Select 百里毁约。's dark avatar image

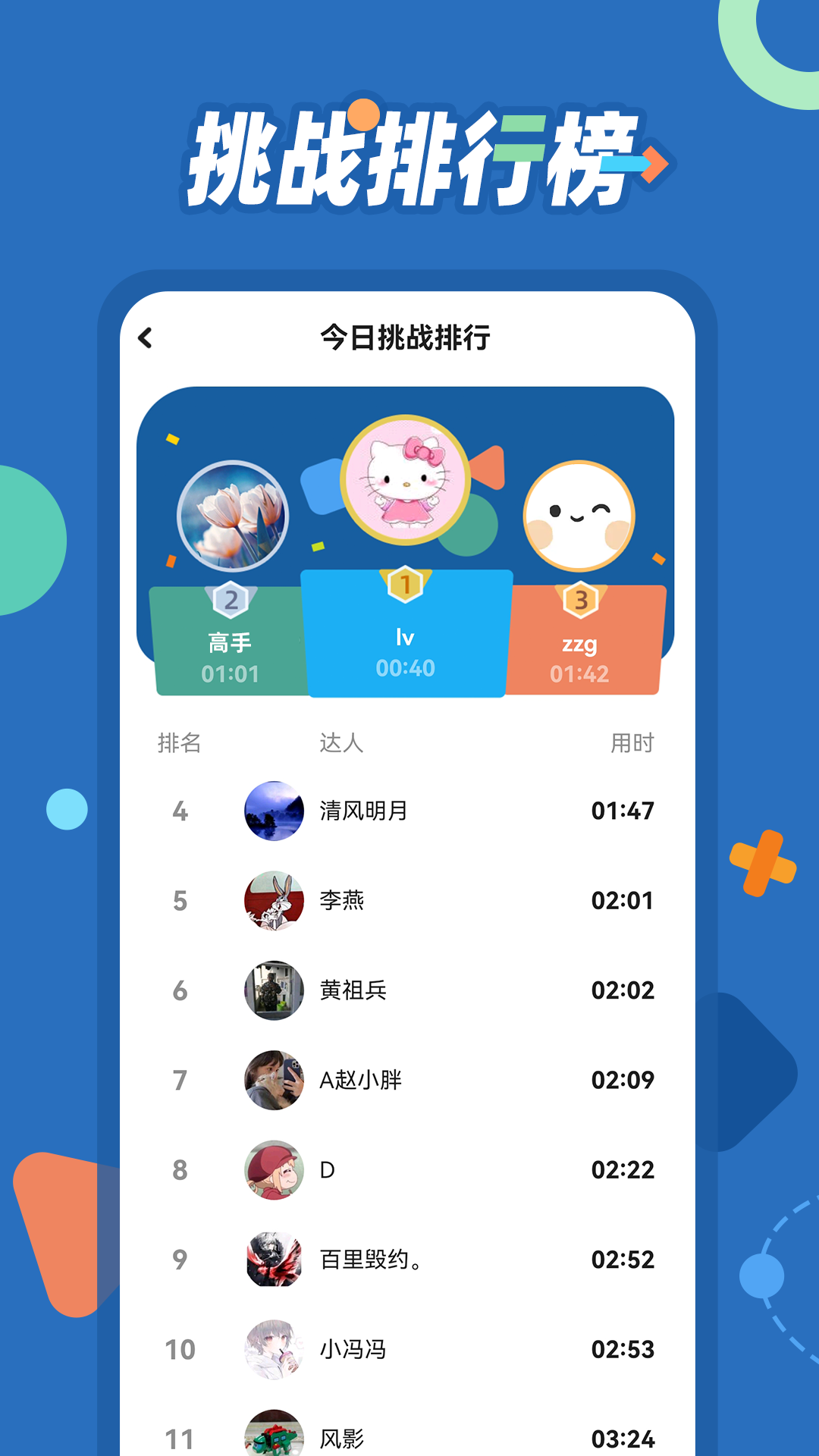(274, 1260)
